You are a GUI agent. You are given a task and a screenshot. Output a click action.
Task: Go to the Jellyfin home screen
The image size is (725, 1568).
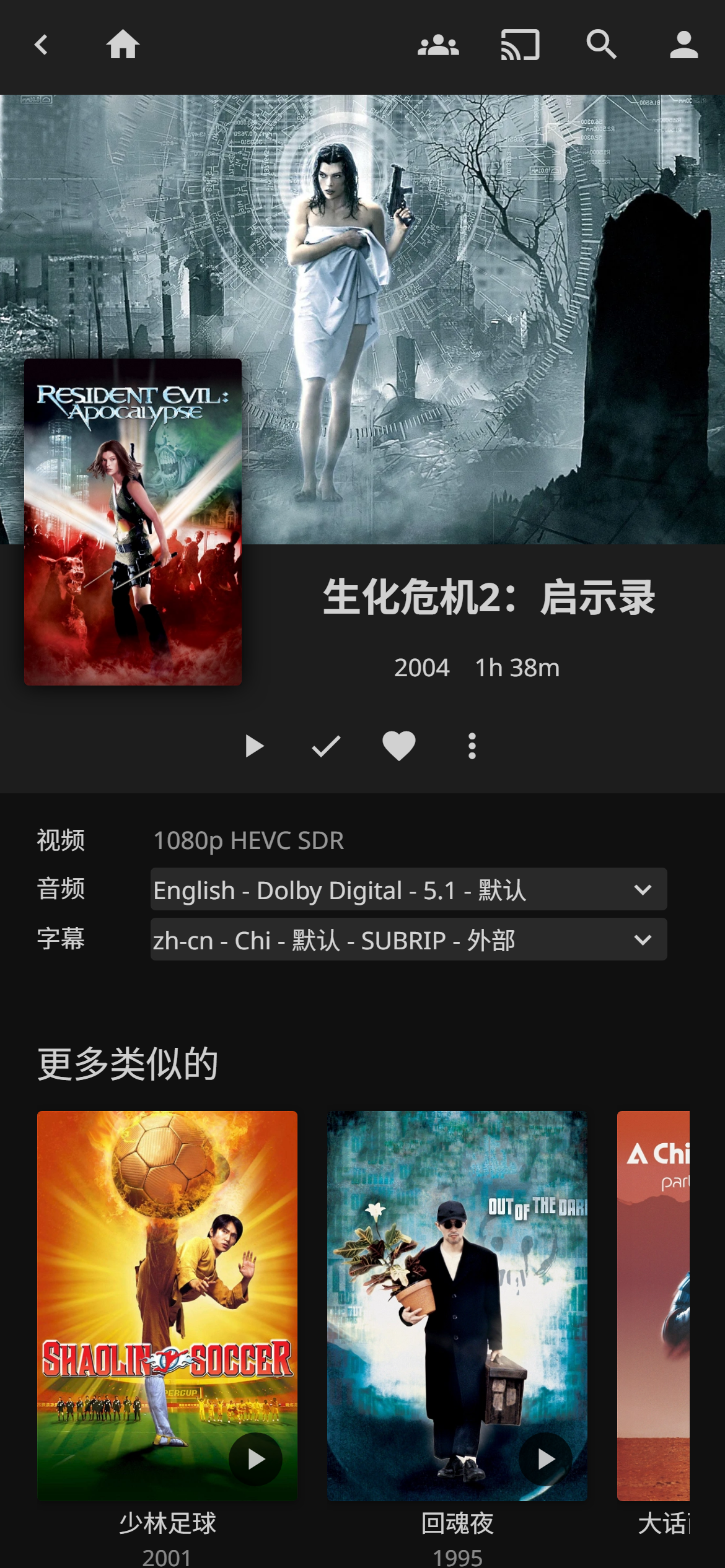click(x=123, y=45)
